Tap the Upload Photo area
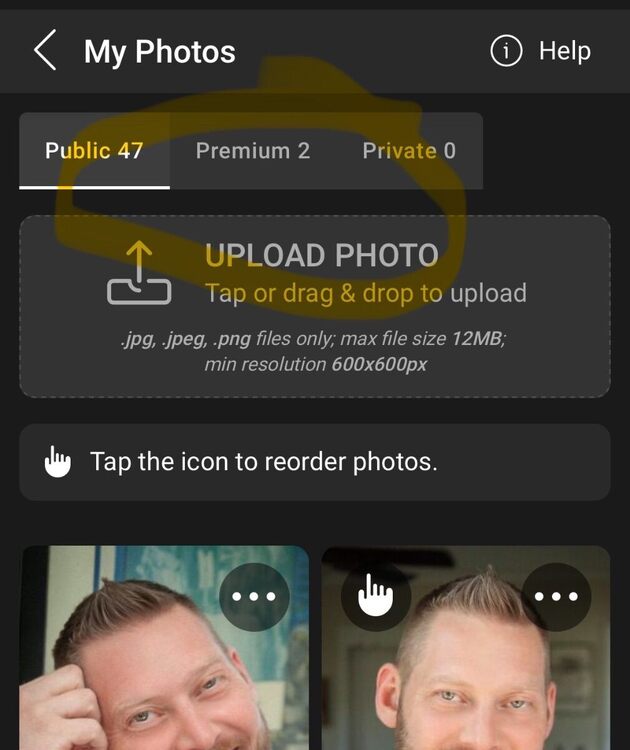Viewport: 630px width, 750px height. pyautogui.click(x=315, y=306)
